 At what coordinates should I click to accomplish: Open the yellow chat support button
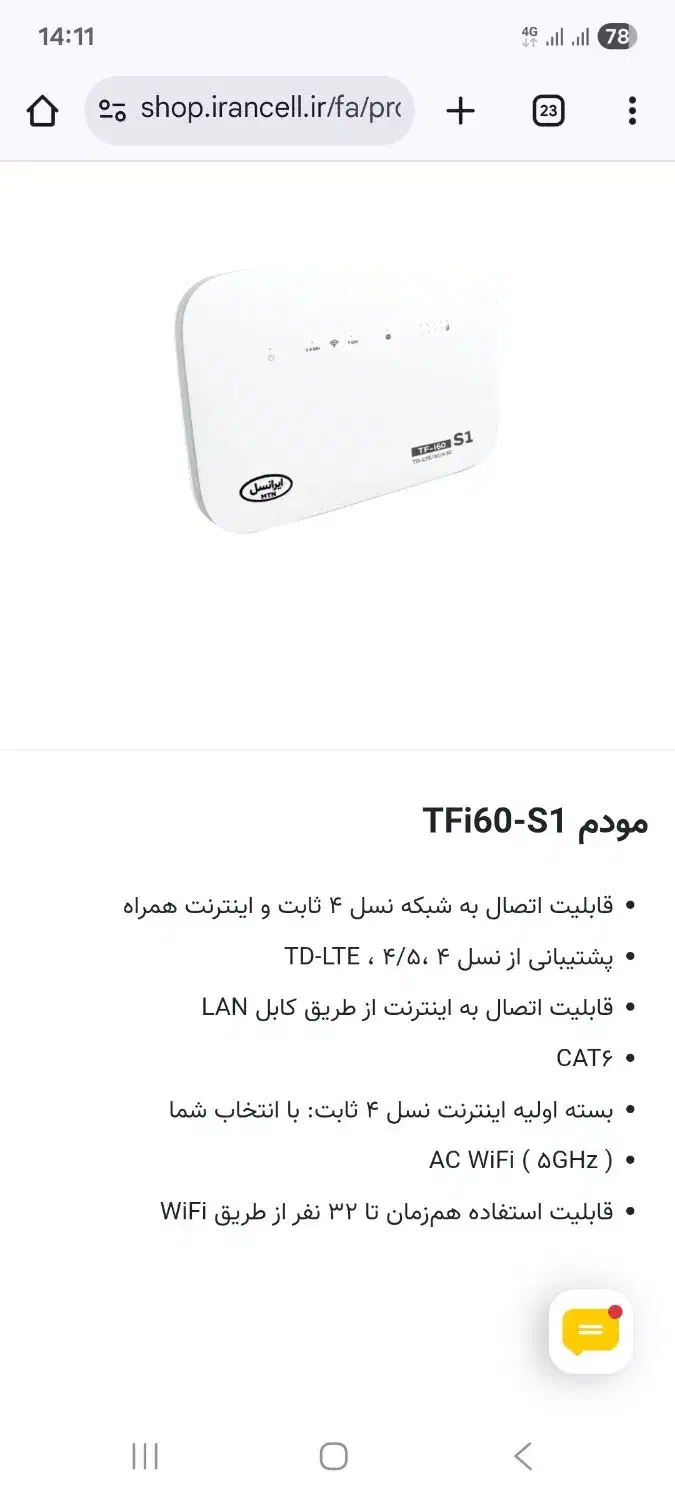click(x=591, y=1331)
